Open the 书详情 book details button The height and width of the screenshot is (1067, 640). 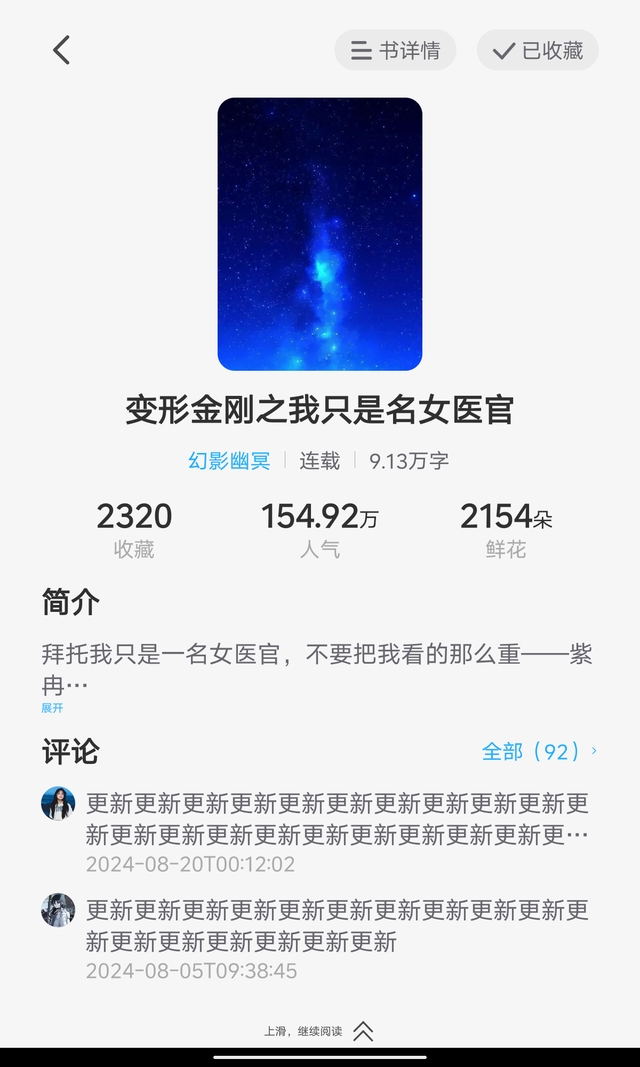coord(395,50)
